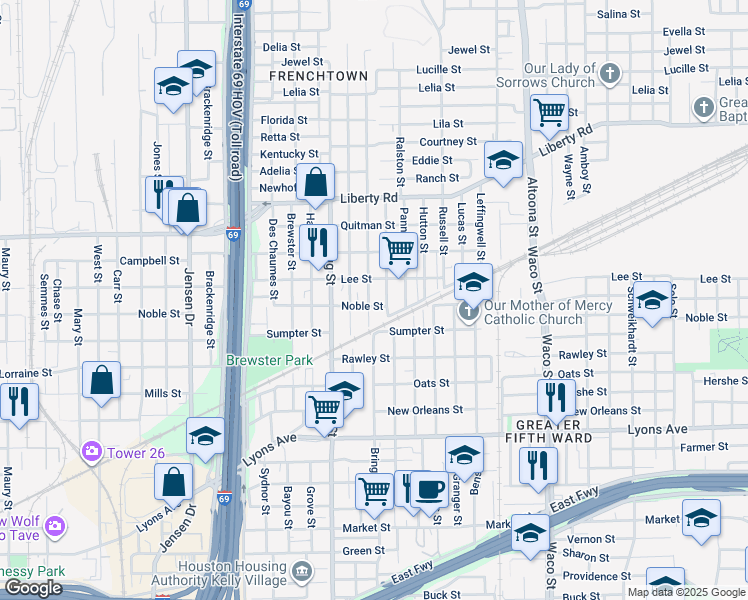Tap the school marker below Brewster Park
This screenshot has width=748, height=600.
click(205, 436)
